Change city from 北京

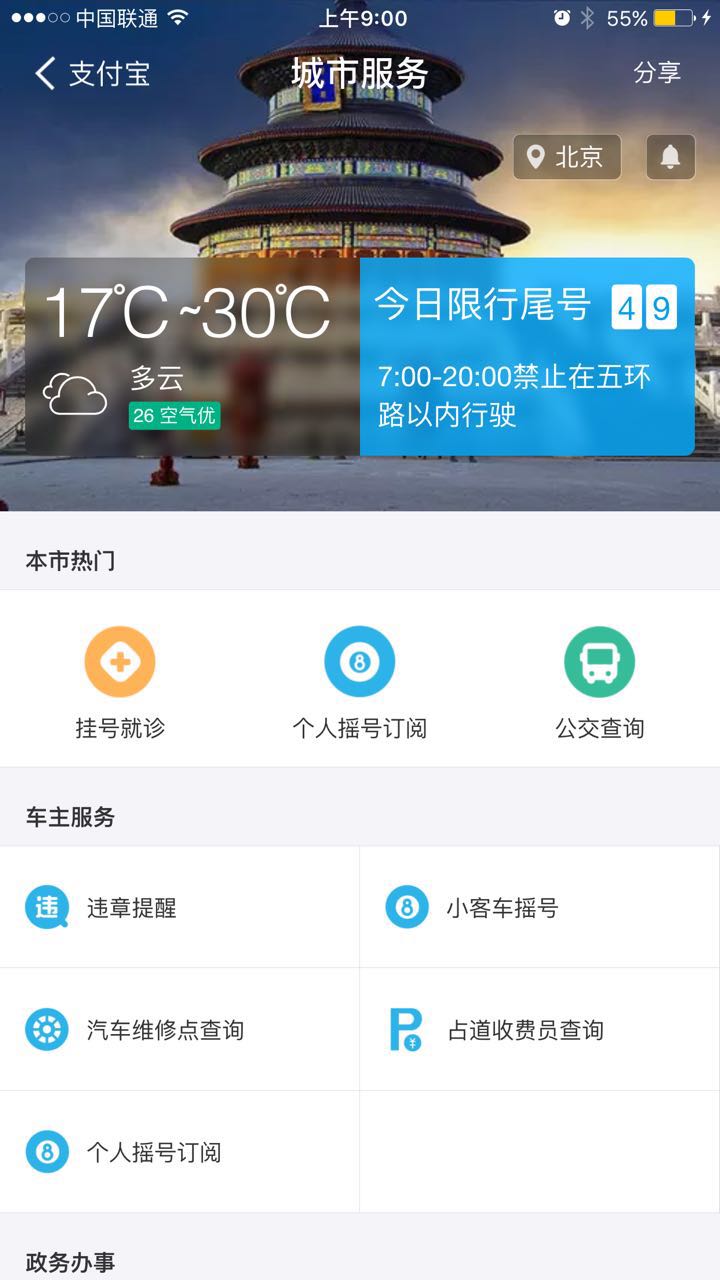coord(567,157)
